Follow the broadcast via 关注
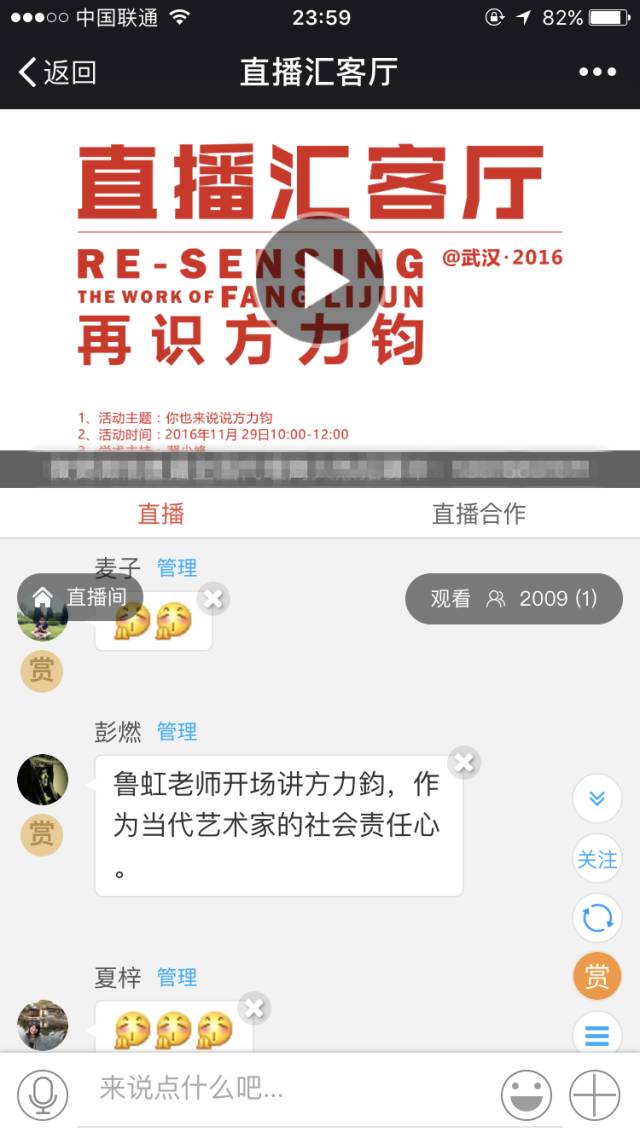Viewport: 640px width, 1138px height. [x=597, y=859]
